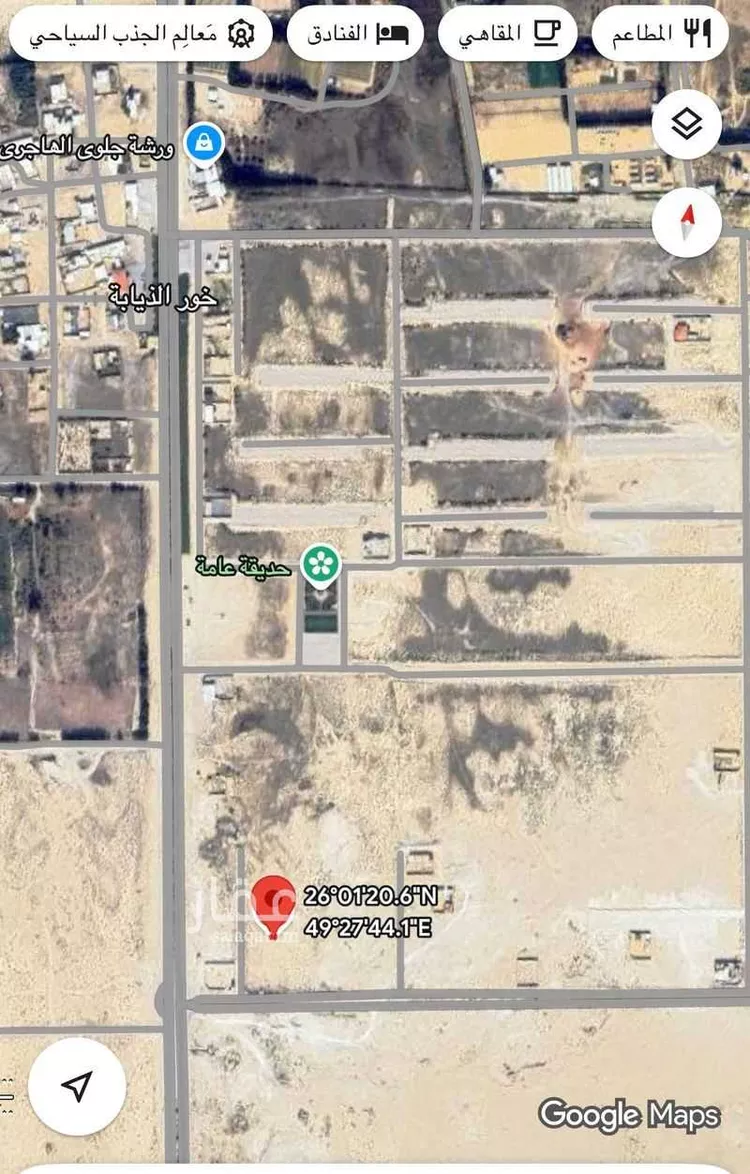Select the green park icon near حديقة عامة
The width and height of the screenshot is (750, 1174).
click(321, 563)
